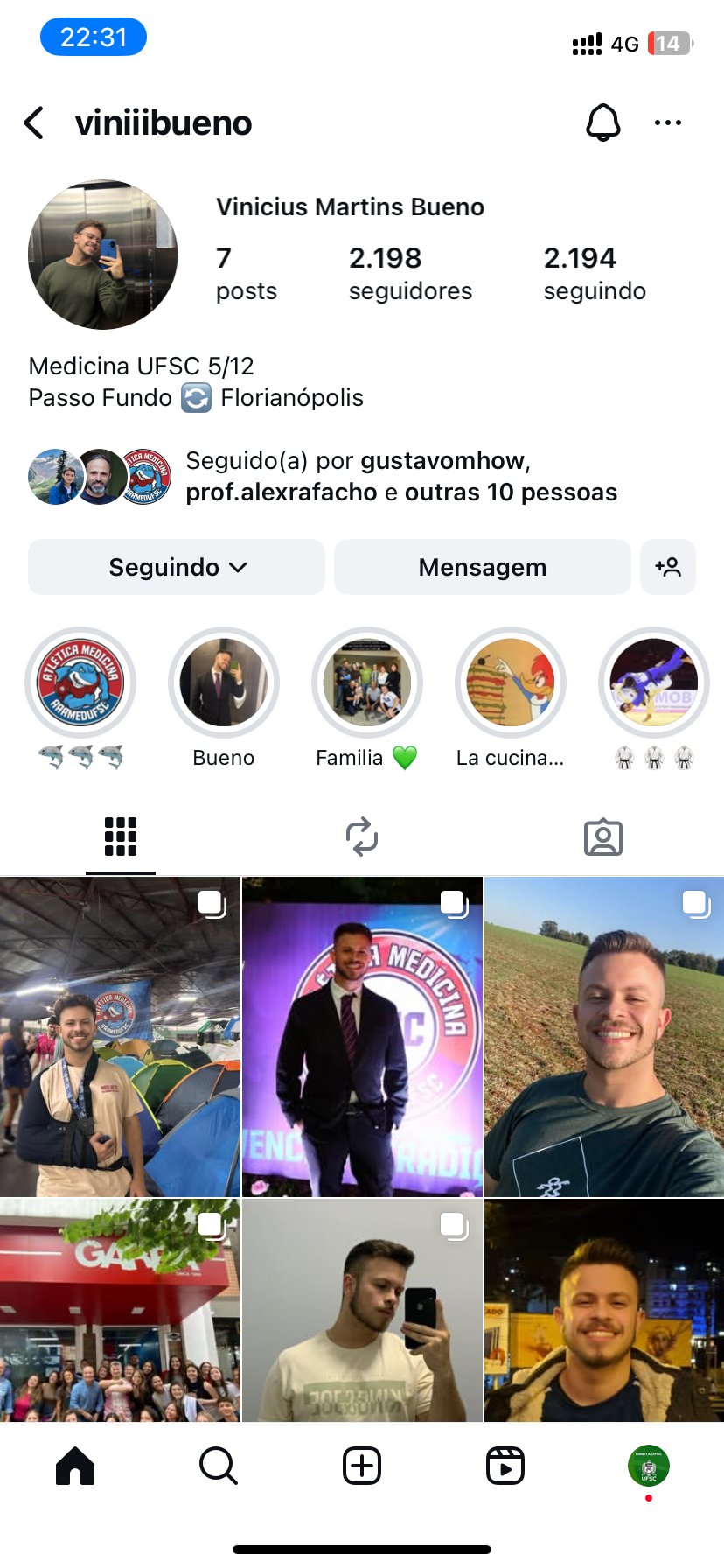Go to the Home feed
Screen dimensions: 724x1568
tap(75, 1466)
